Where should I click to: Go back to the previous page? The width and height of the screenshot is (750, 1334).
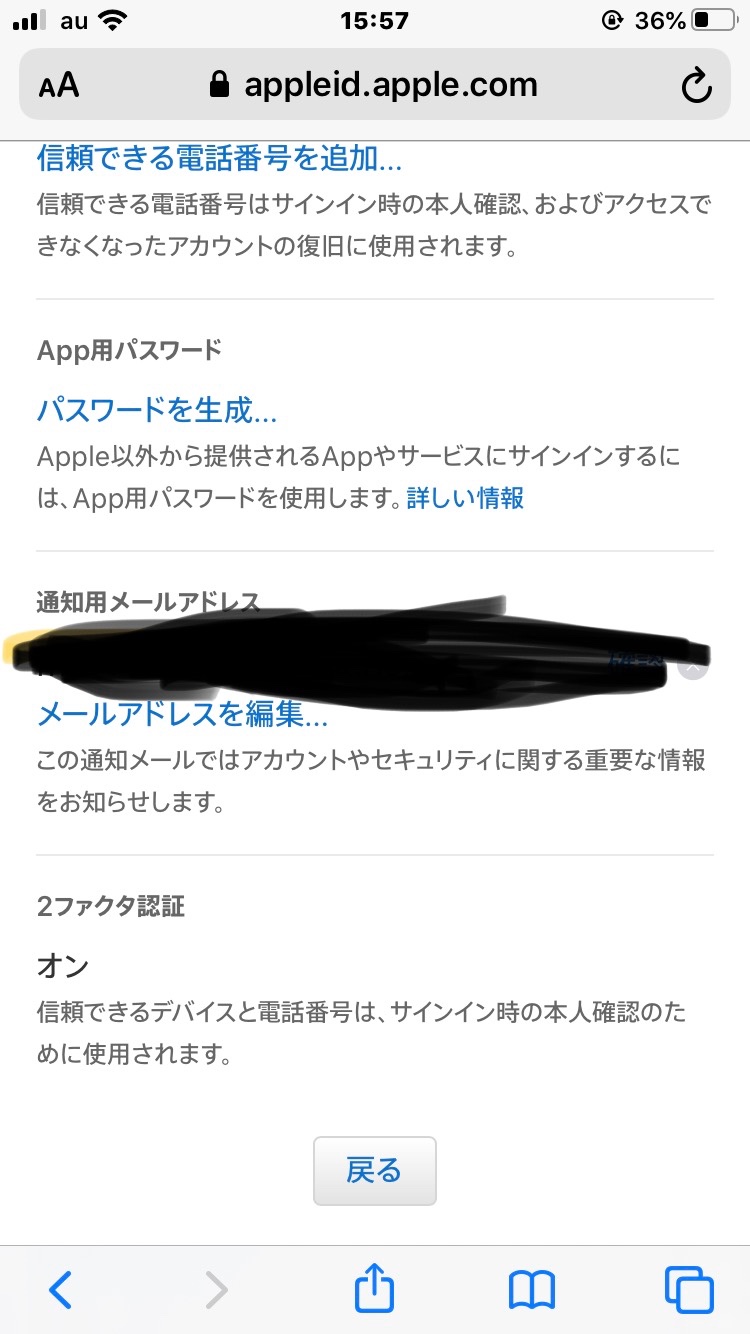coord(61,1290)
